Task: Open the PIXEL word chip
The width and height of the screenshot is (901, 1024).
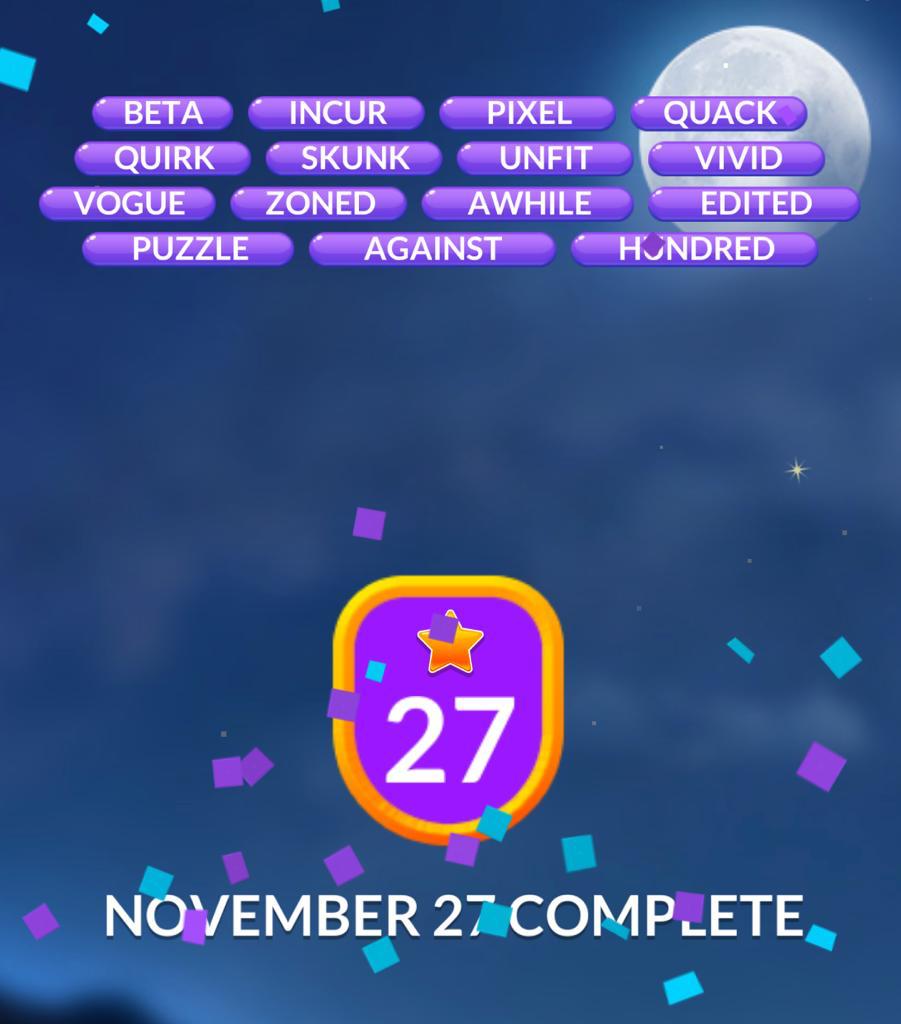Action: (527, 113)
